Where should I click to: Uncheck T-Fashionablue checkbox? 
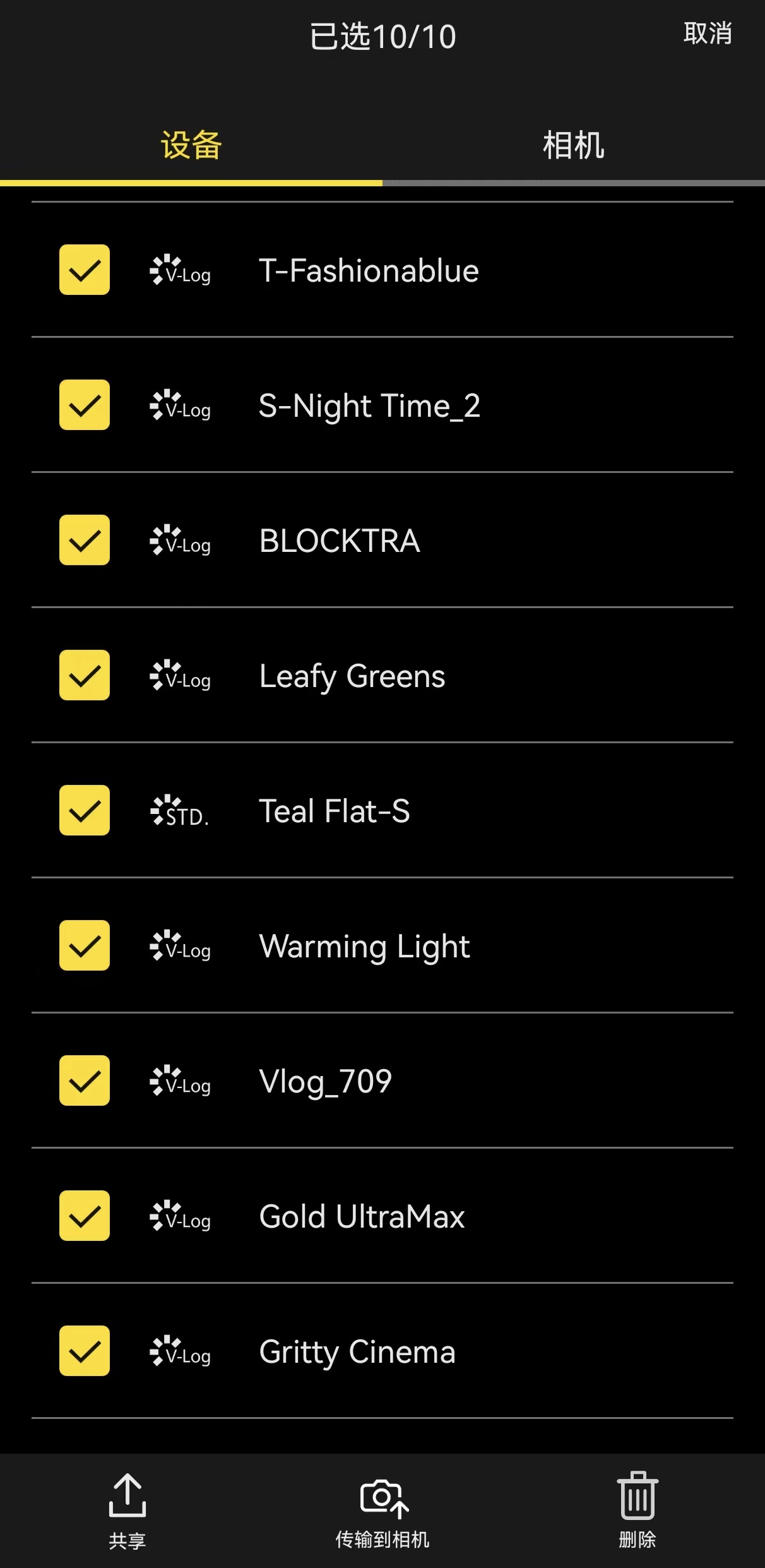(x=85, y=270)
